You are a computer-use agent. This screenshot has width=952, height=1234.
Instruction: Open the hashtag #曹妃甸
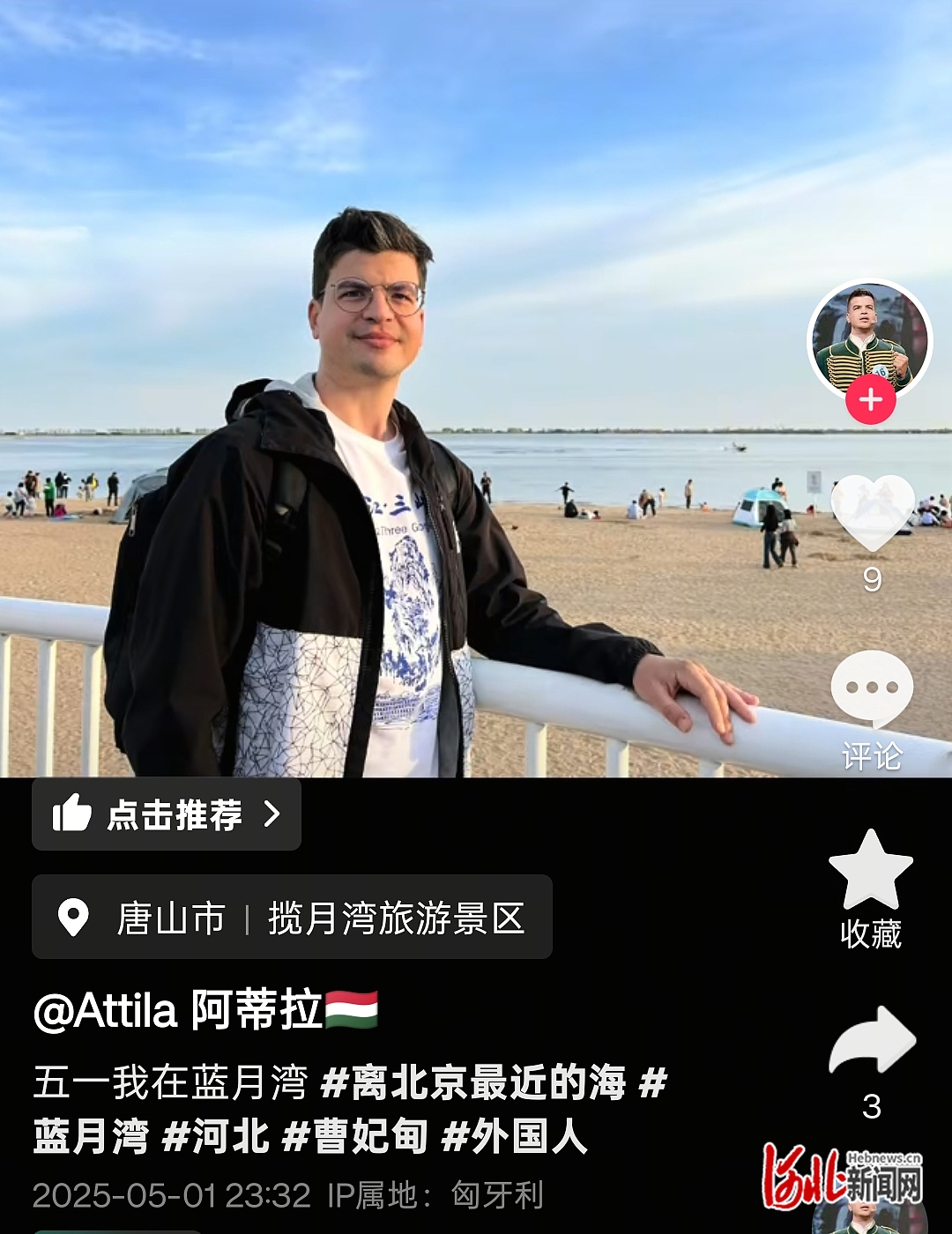pos(355,1137)
